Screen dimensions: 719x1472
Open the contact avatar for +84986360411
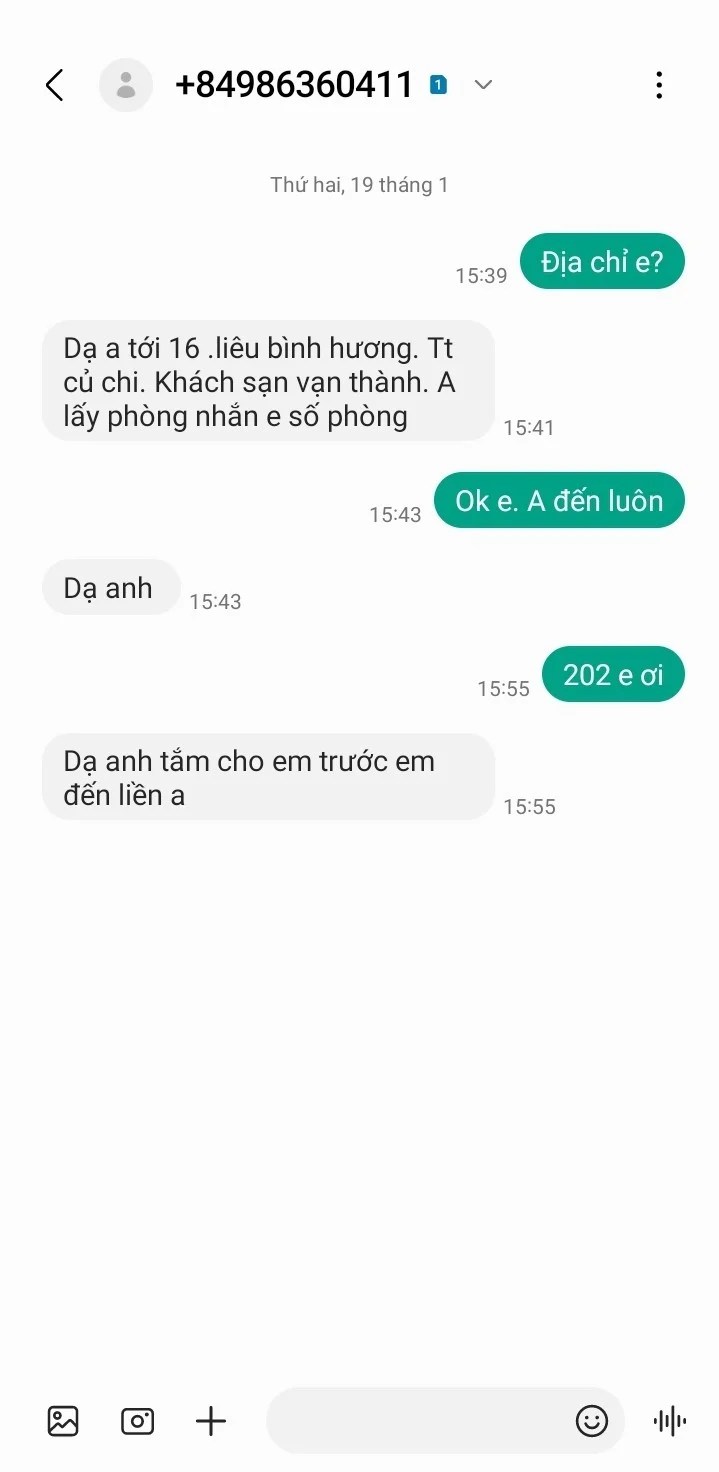(126, 86)
